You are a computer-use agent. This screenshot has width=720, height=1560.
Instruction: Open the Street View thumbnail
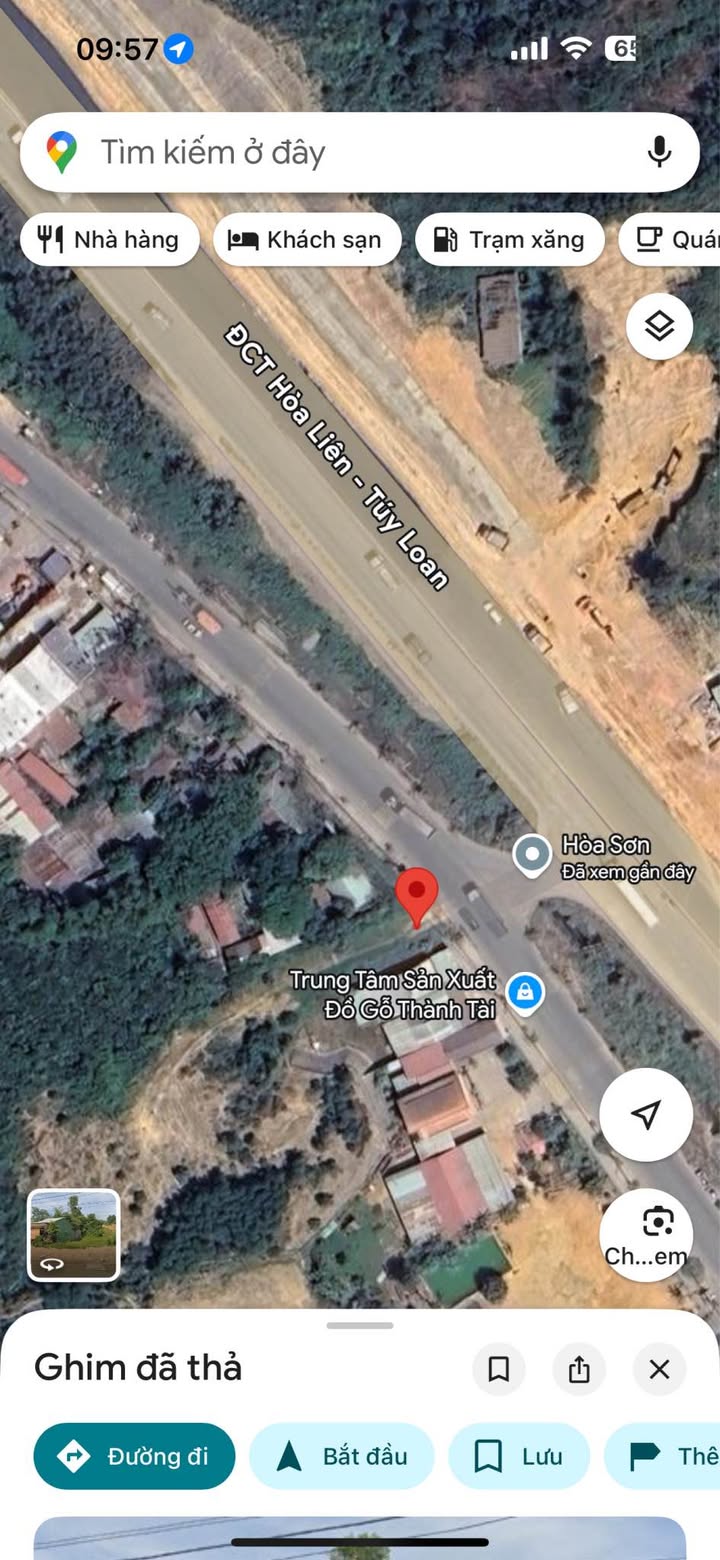coord(73,1235)
